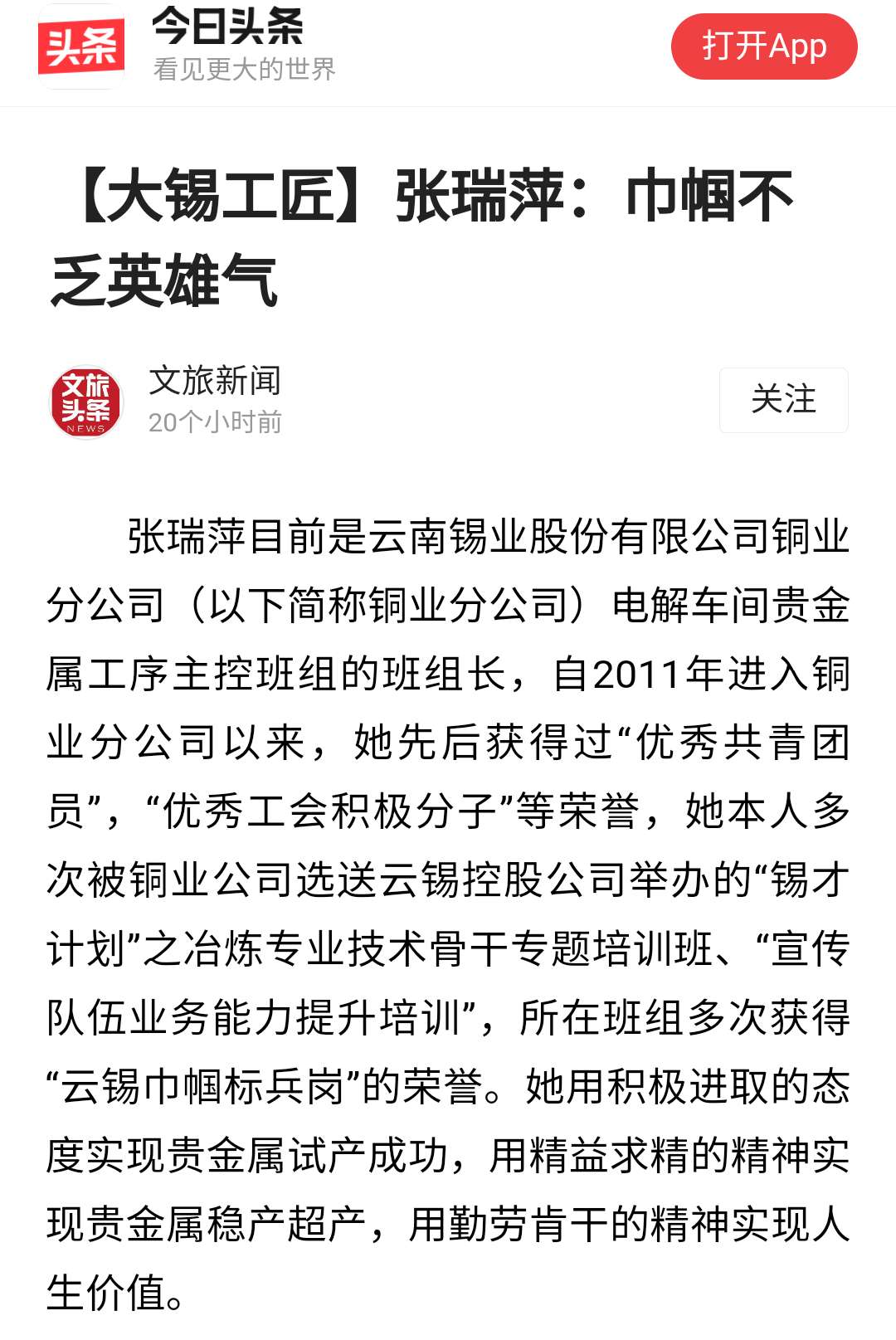
Task: Tap the 打开App button
Action: click(x=763, y=46)
